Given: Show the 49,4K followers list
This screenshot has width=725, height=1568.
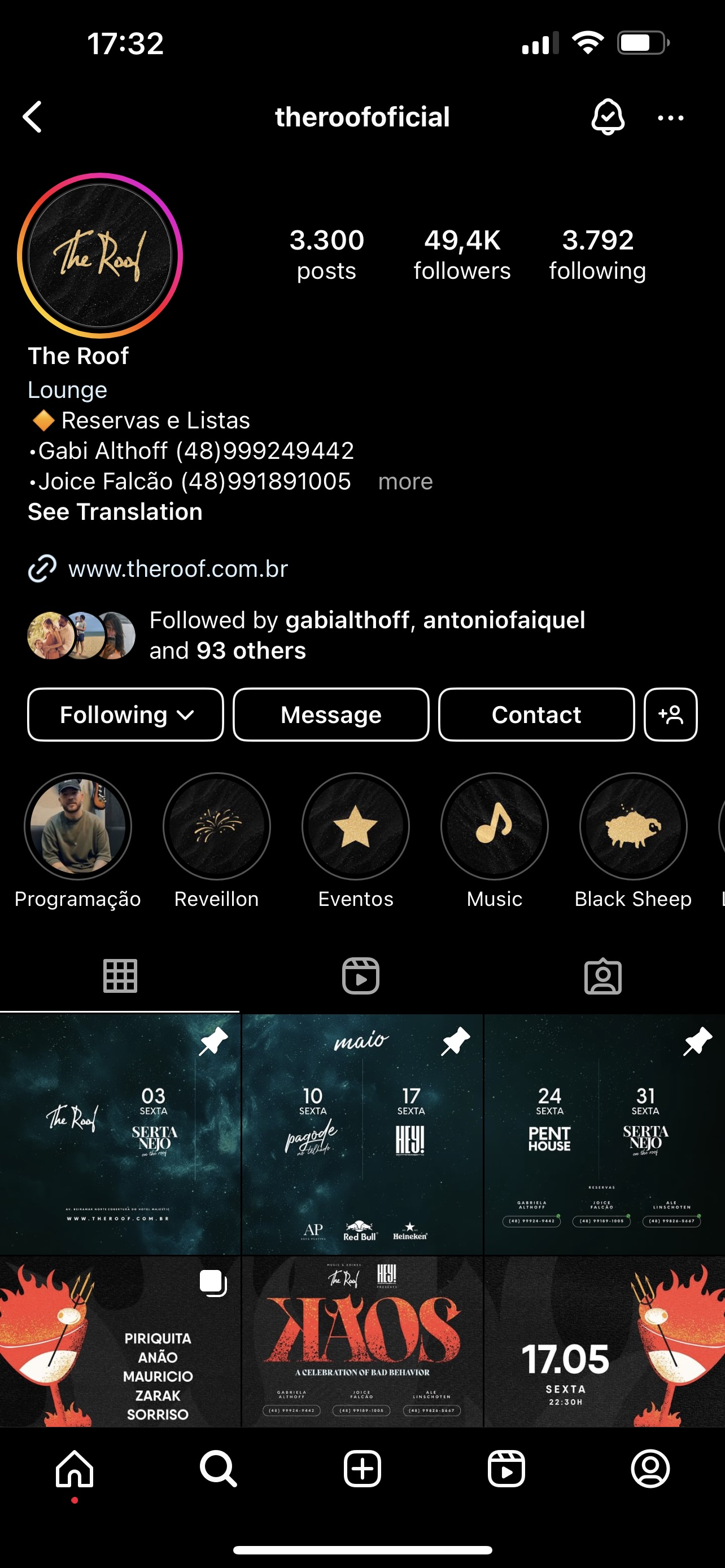Looking at the screenshot, I should [x=462, y=255].
